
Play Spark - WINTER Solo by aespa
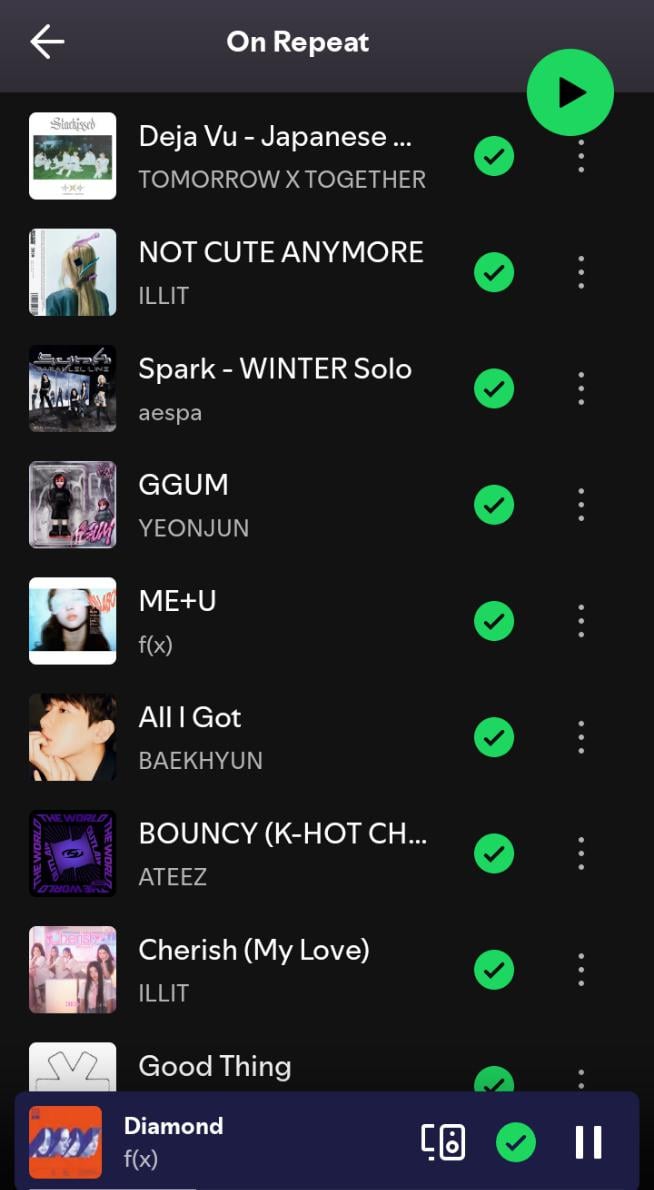(275, 388)
